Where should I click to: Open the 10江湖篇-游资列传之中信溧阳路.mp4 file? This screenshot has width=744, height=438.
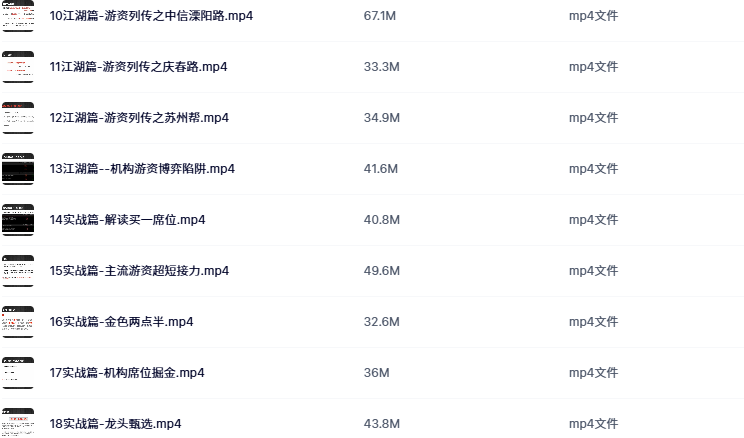[x=152, y=16]
